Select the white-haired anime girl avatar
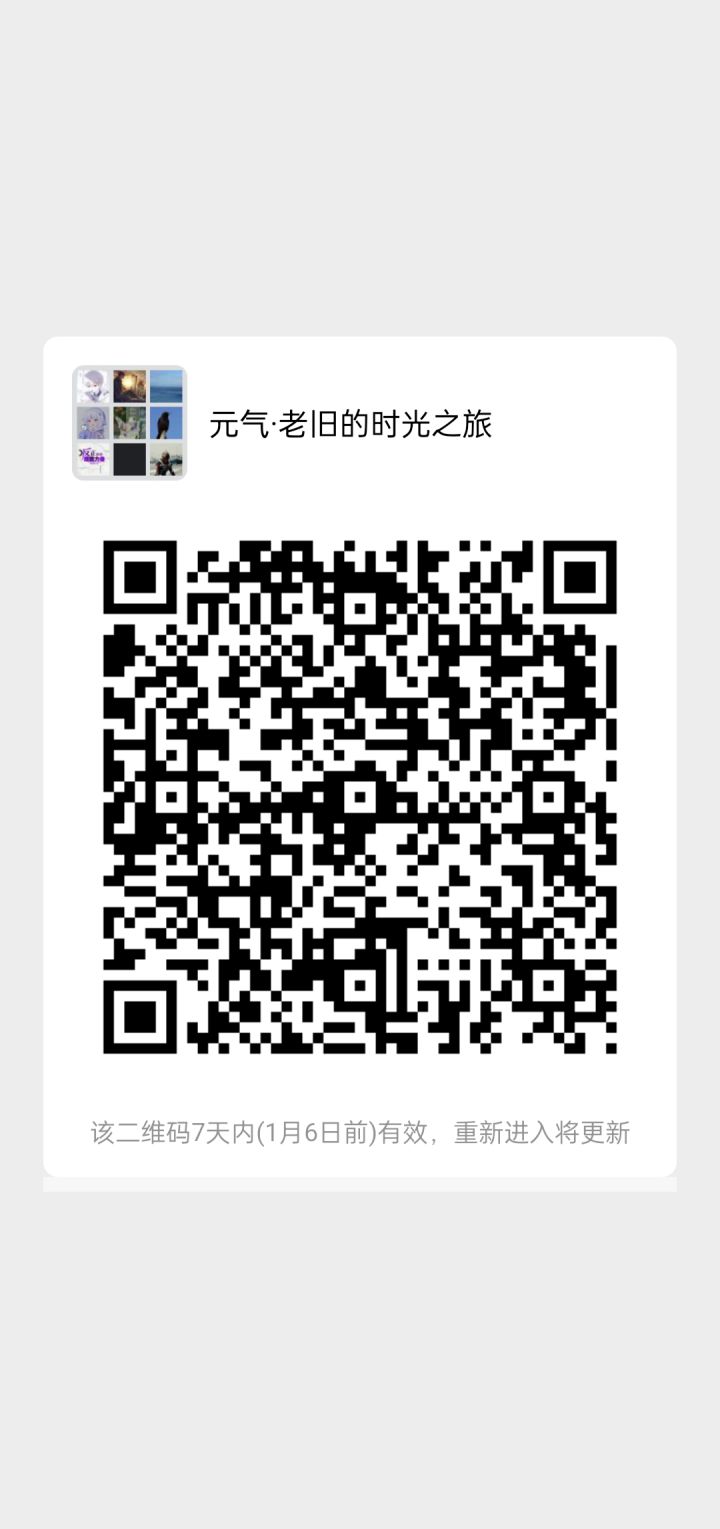 point(92,386)
